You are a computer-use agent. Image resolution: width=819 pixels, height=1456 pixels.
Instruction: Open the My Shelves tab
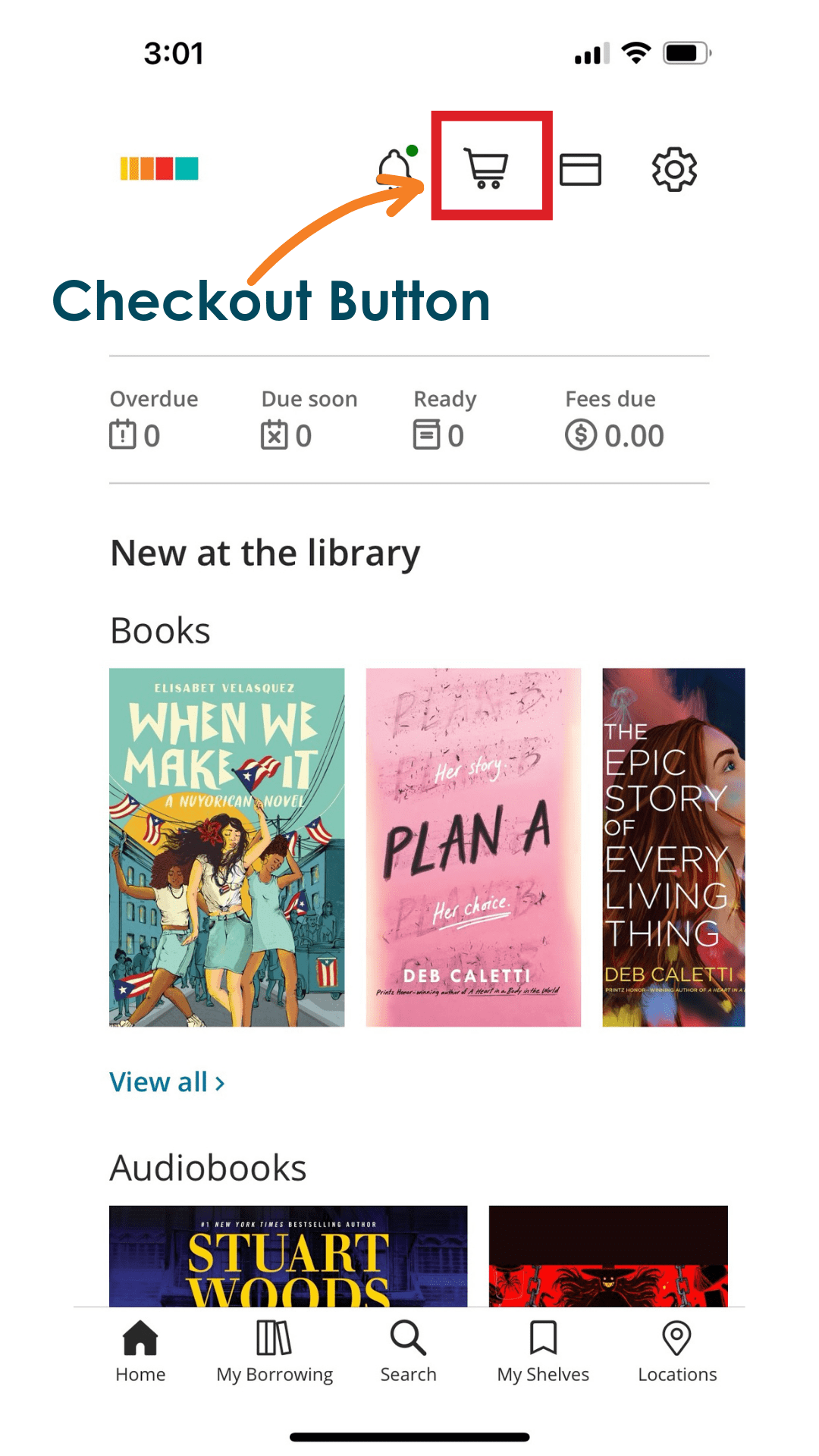(x=543, y=1352)
